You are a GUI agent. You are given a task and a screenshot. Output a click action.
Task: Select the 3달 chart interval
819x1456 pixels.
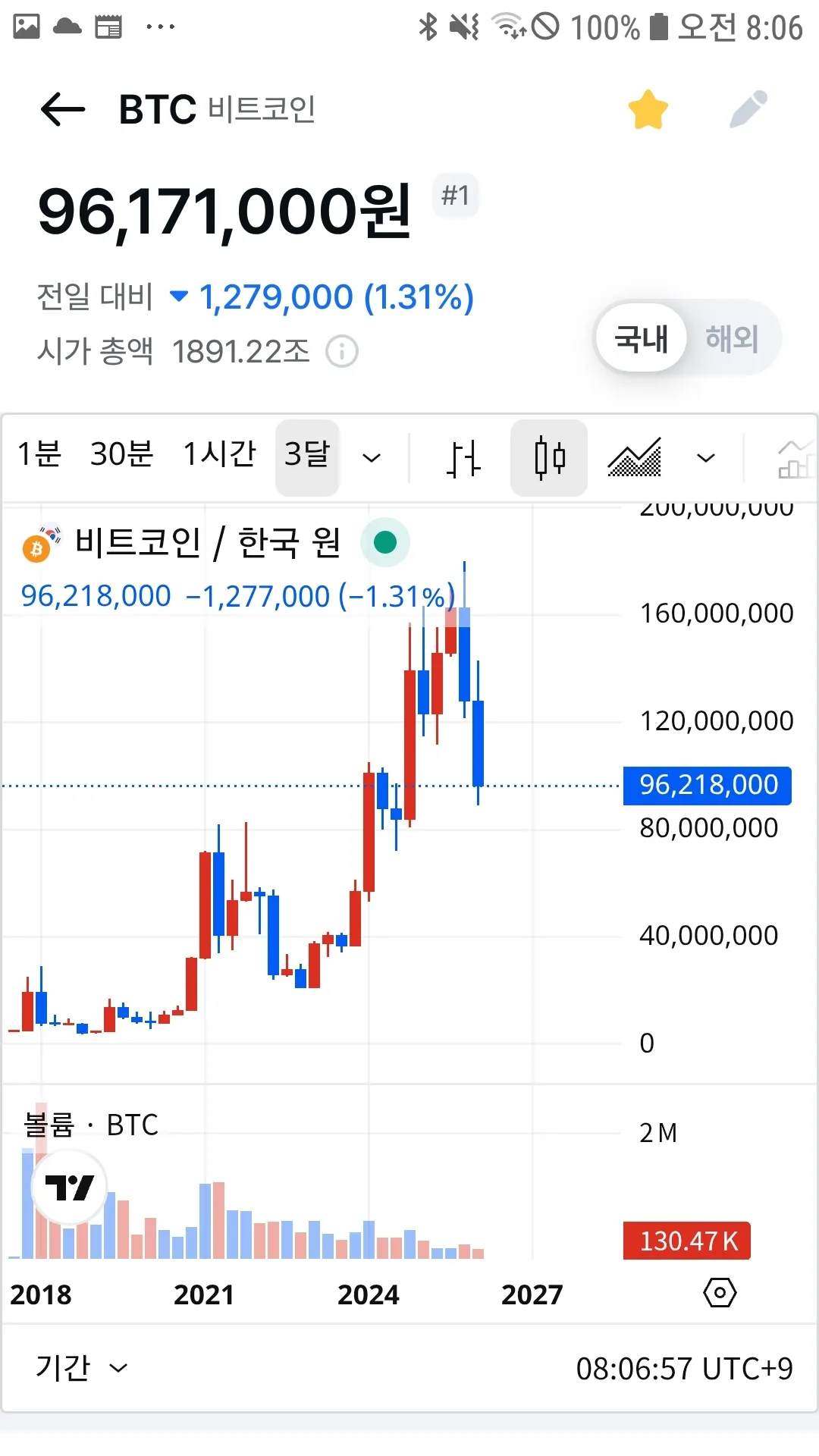click(x=307, y=457)
